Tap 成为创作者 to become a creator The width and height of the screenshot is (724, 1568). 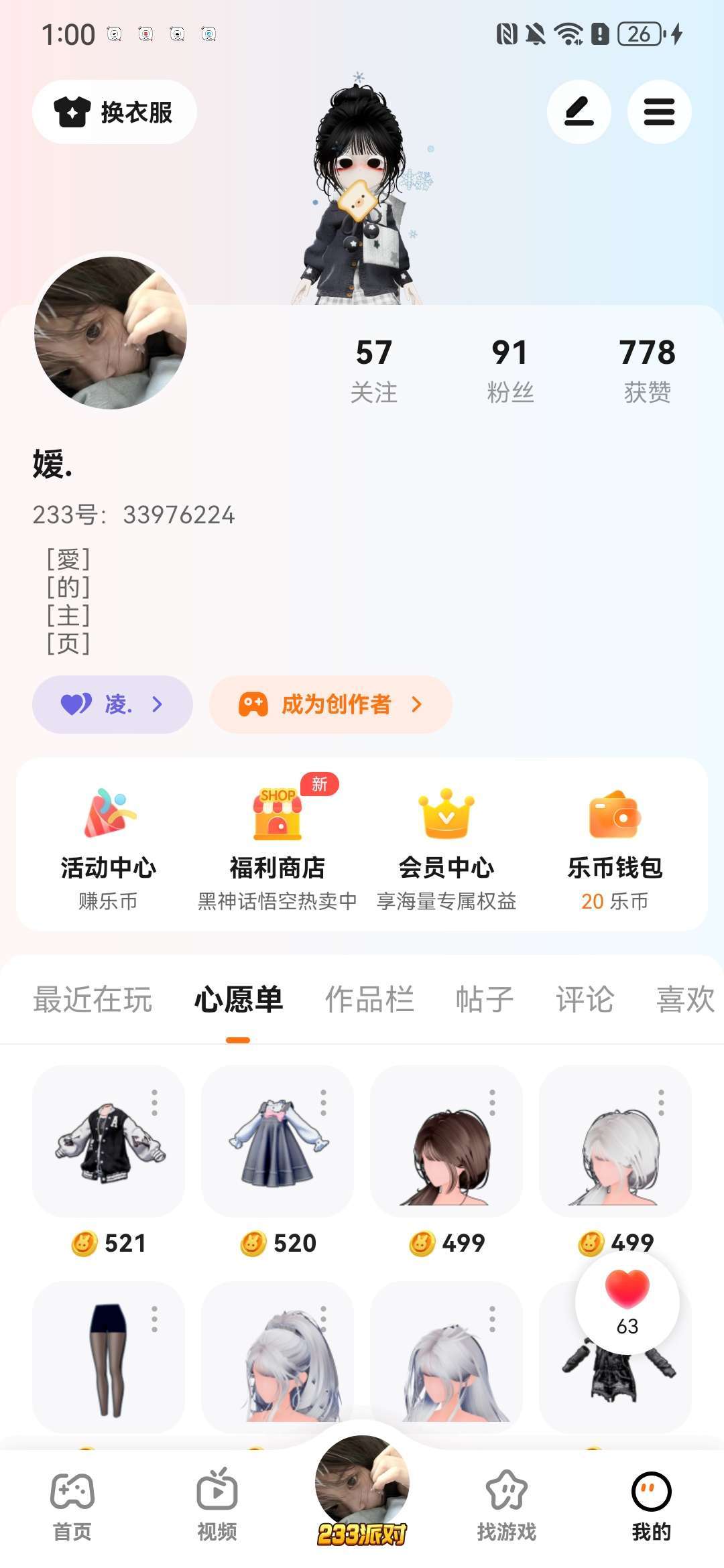(330, 704)
